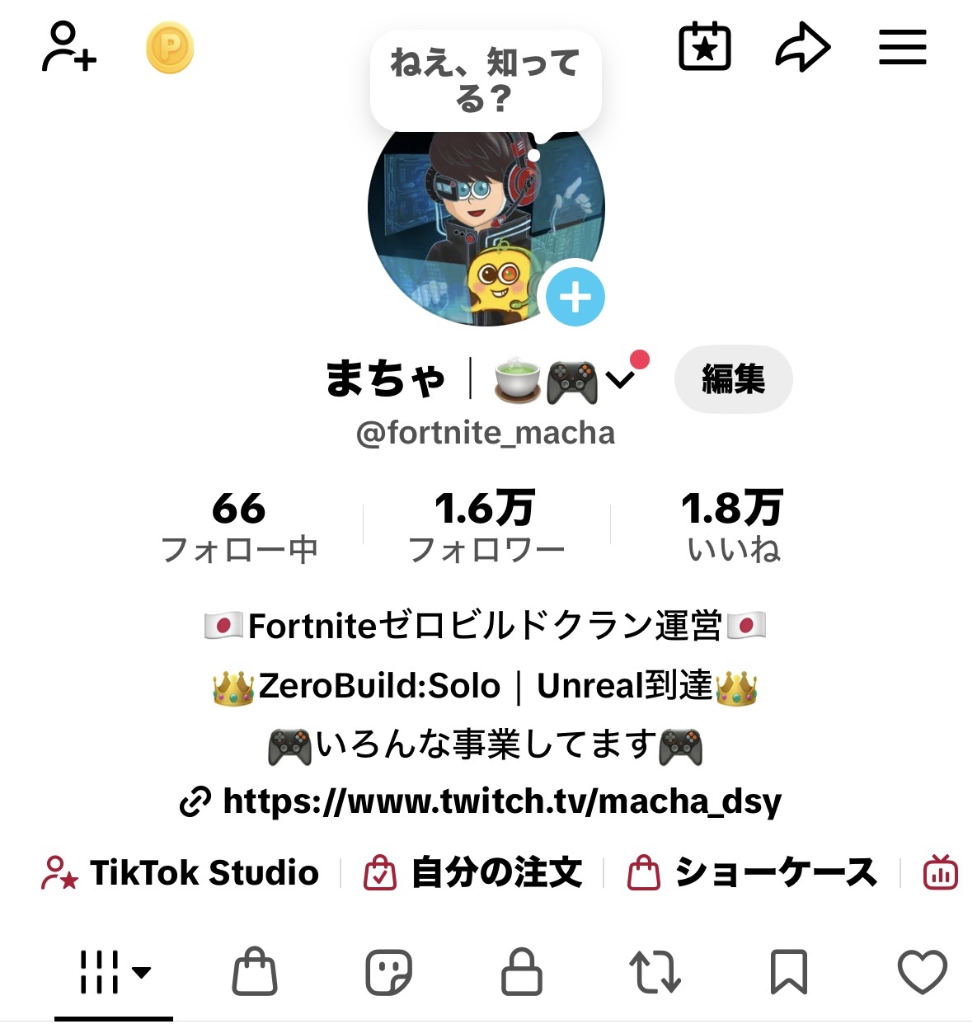Open the add friends icon
The image size is (972, 1024).
point(66,46)
